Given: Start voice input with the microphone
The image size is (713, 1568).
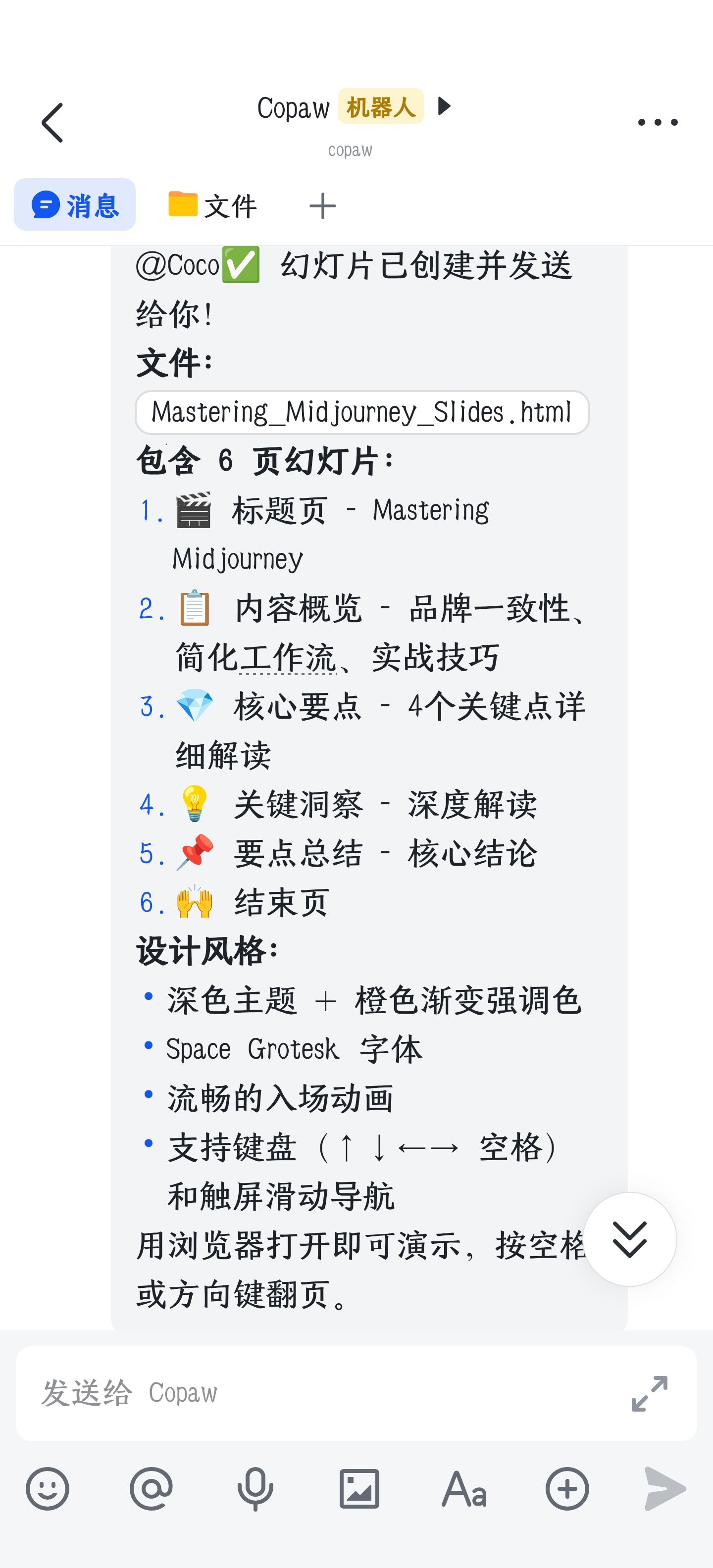Looking at the screenshot, I should coord(255,1489).
